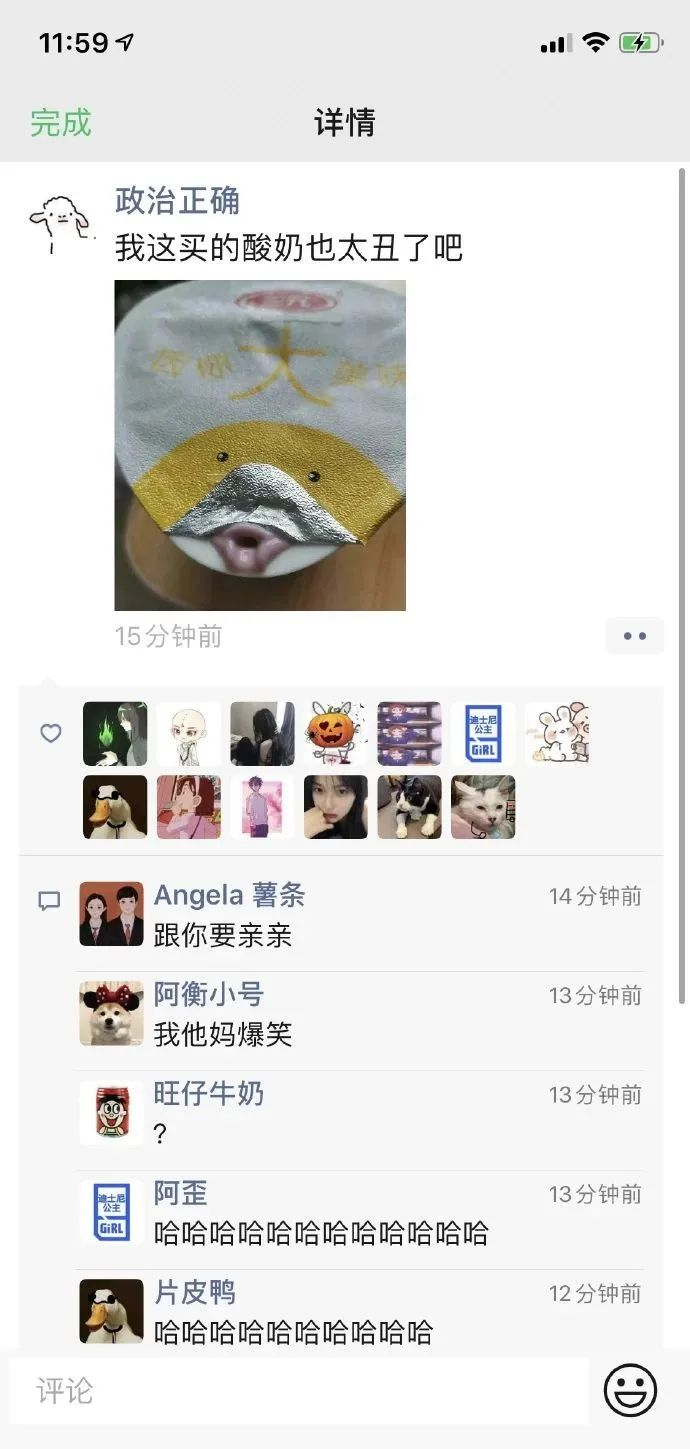Focus the 评论 comment input field
The width and height of the screenshot is (690, 1449).
pyautogui.click(x=300, y=1390)
